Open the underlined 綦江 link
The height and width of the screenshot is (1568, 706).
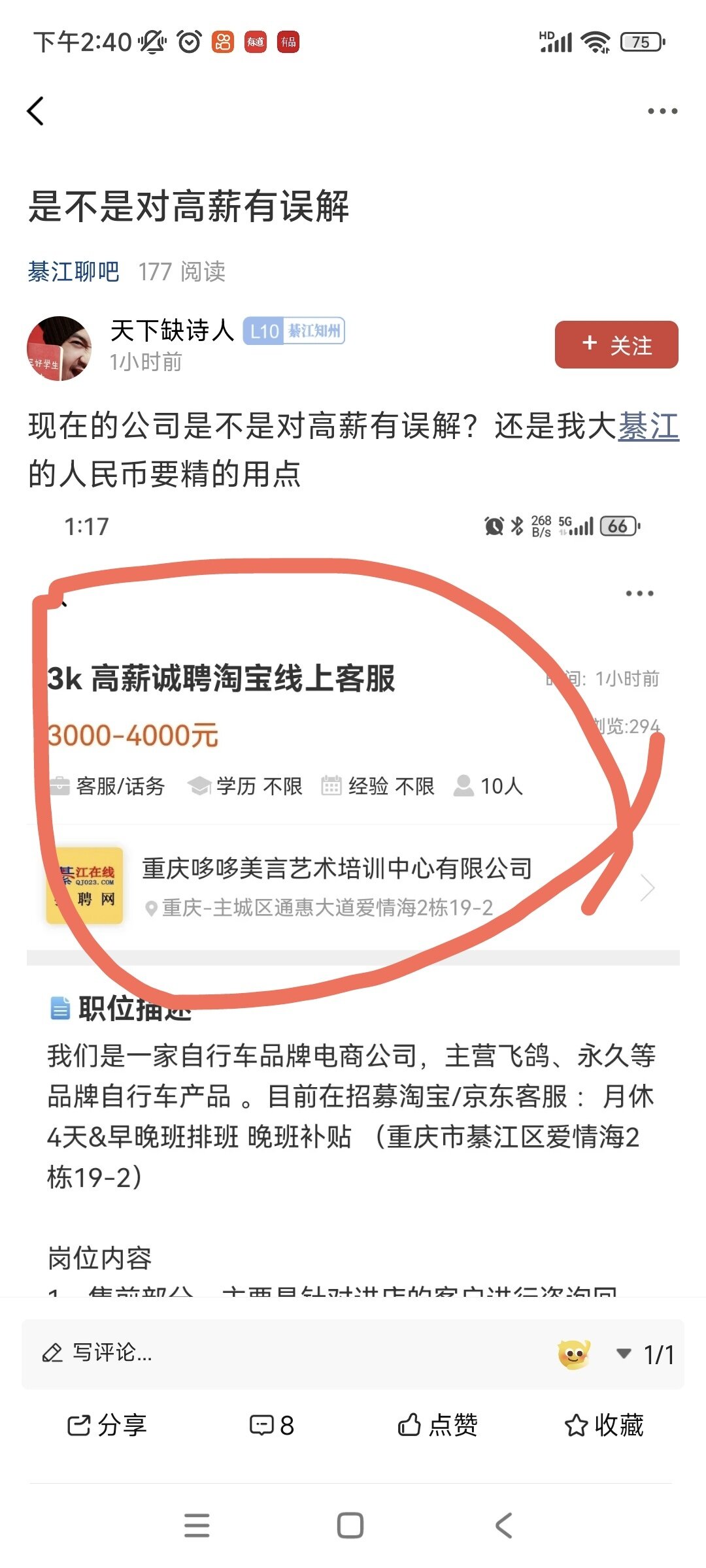pos(648,426)
